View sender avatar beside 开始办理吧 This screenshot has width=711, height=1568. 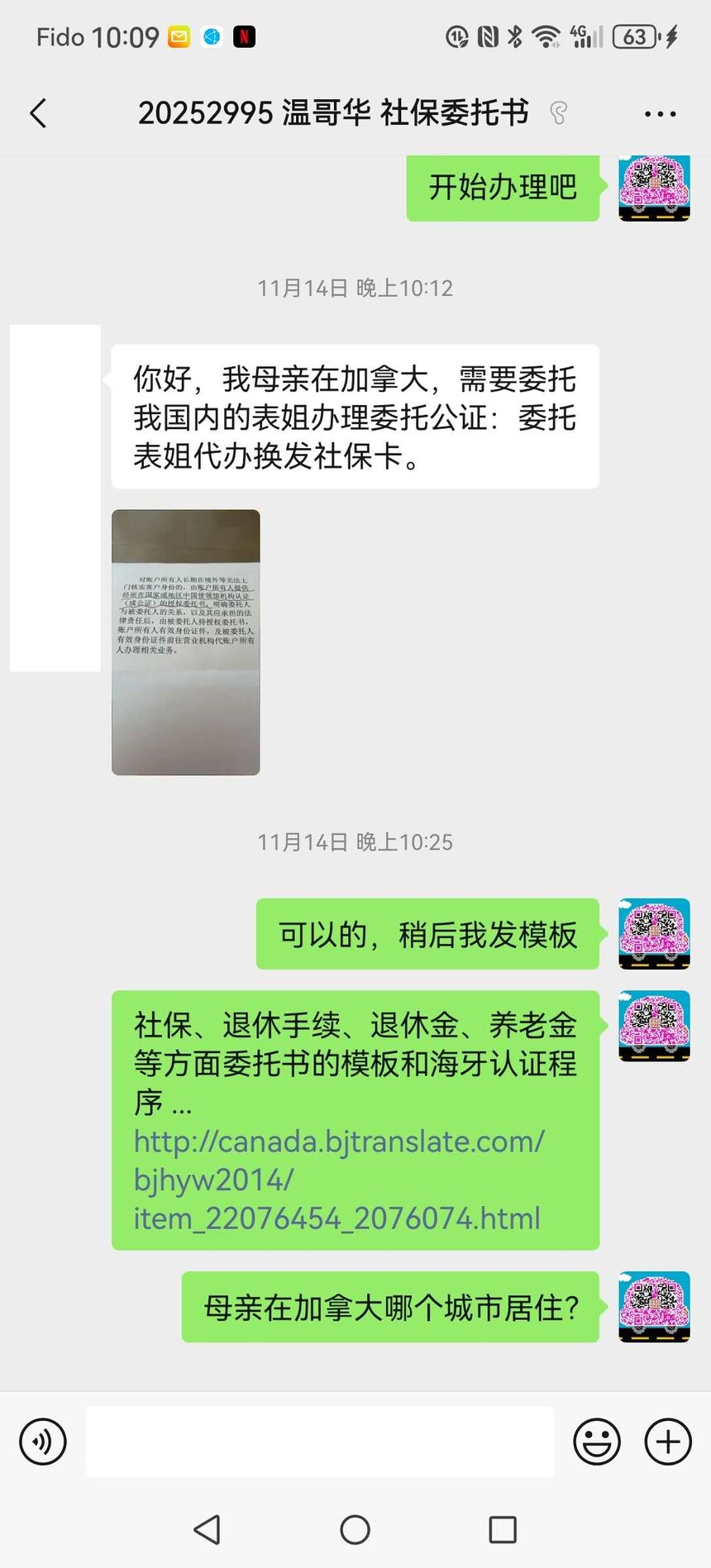[654, 188]
